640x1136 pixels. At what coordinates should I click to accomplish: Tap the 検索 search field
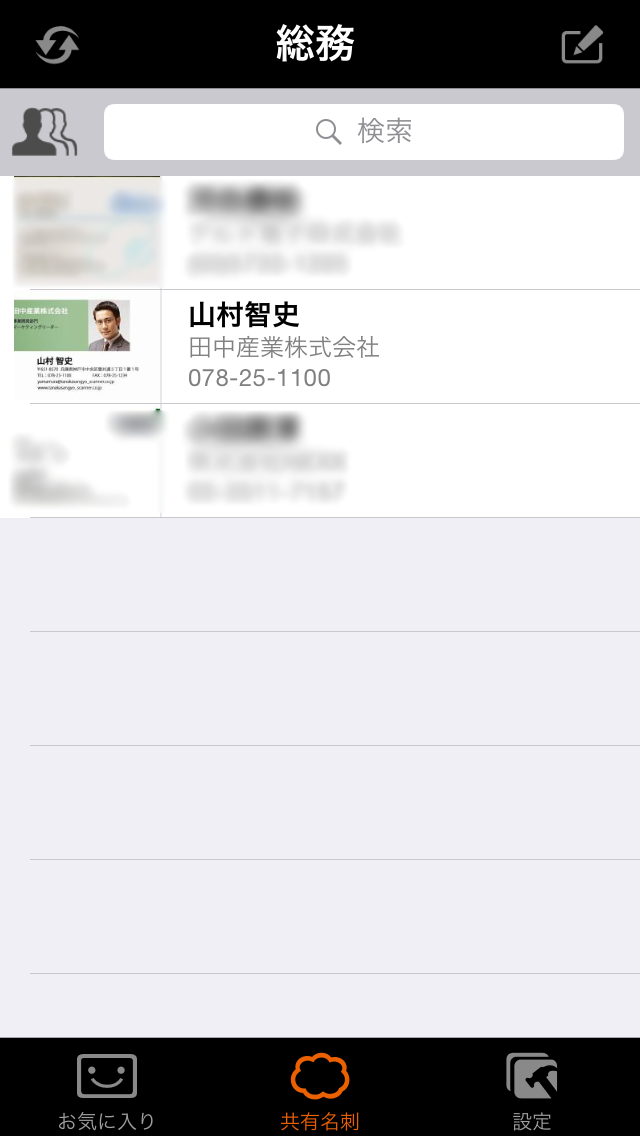[364, 132]
